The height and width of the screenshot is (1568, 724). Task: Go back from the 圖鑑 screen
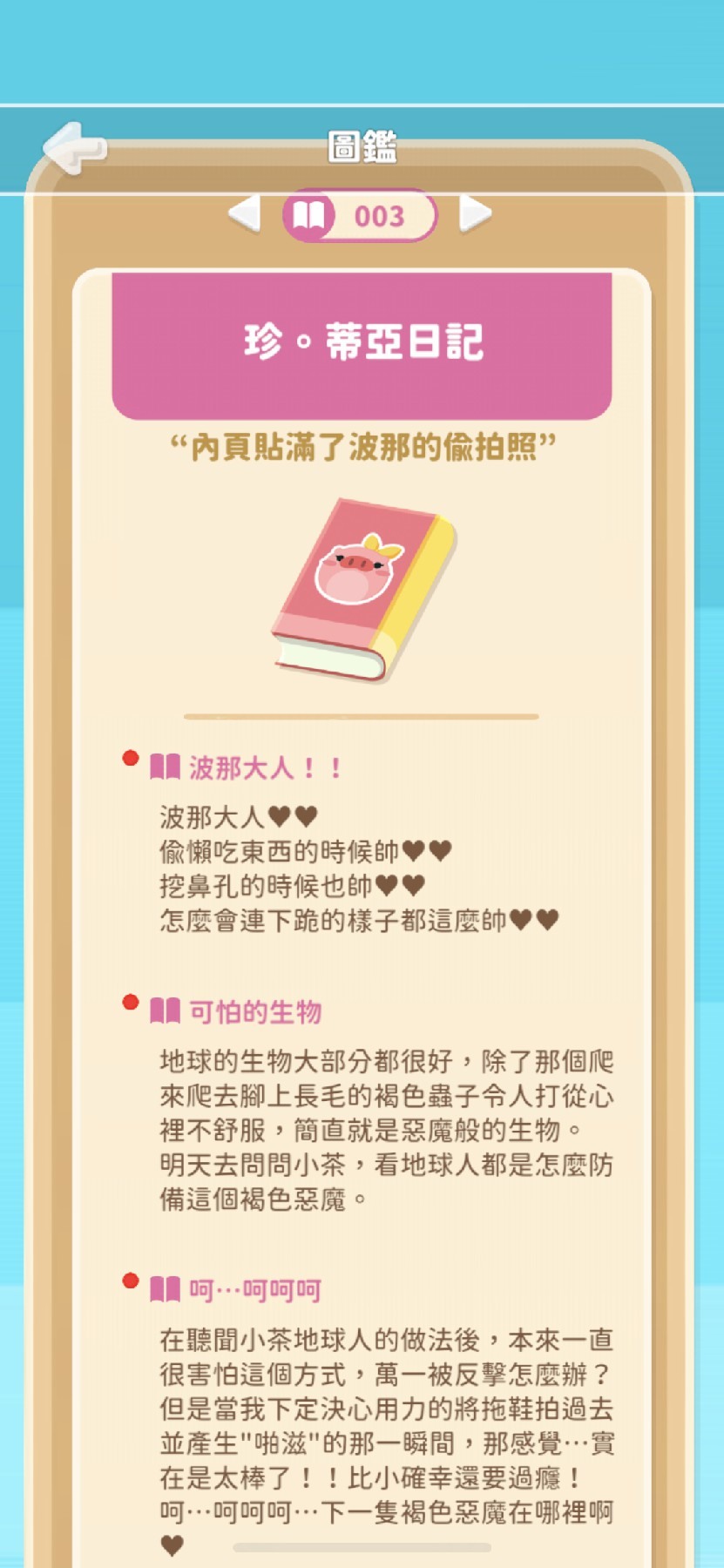coord(74,148)
